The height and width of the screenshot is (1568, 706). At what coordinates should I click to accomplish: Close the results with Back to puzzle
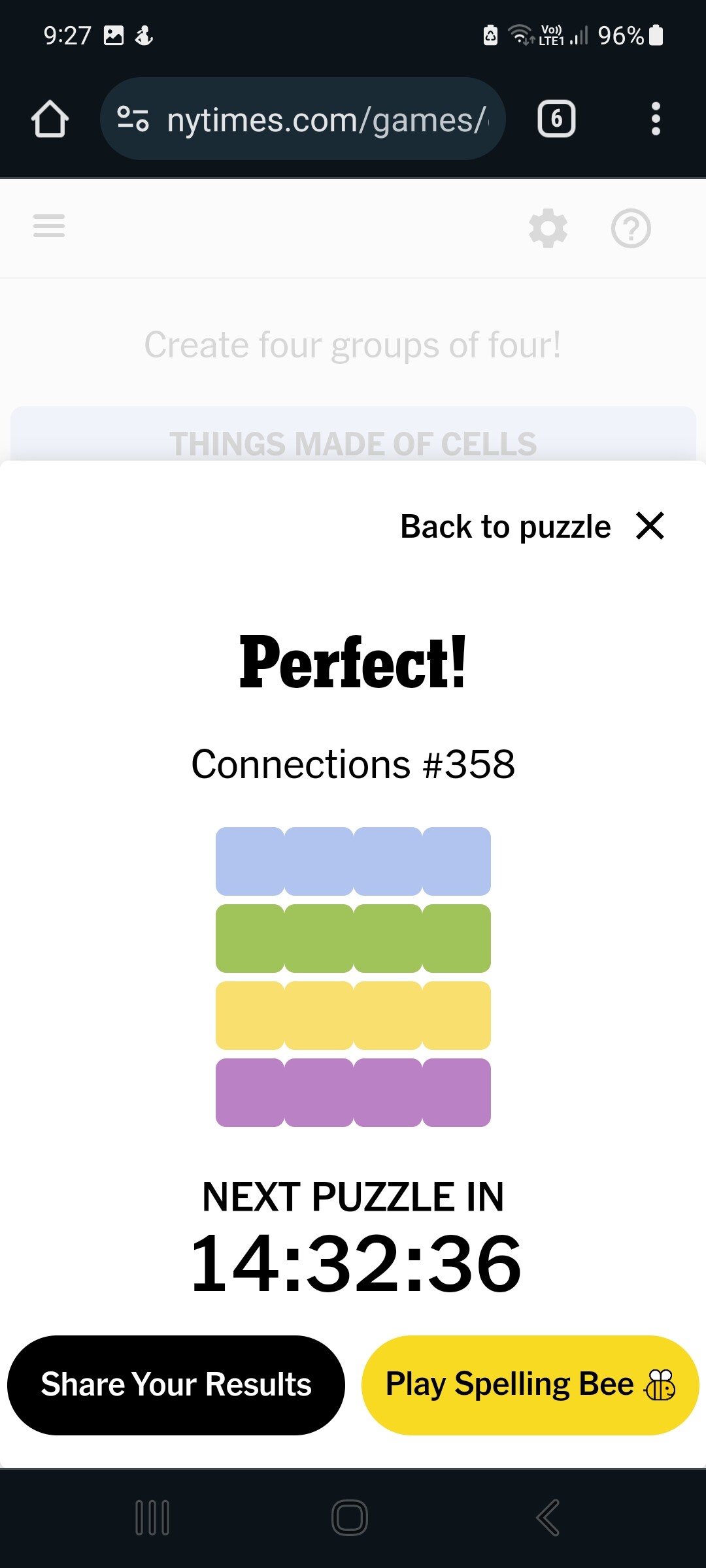(532, 527)
